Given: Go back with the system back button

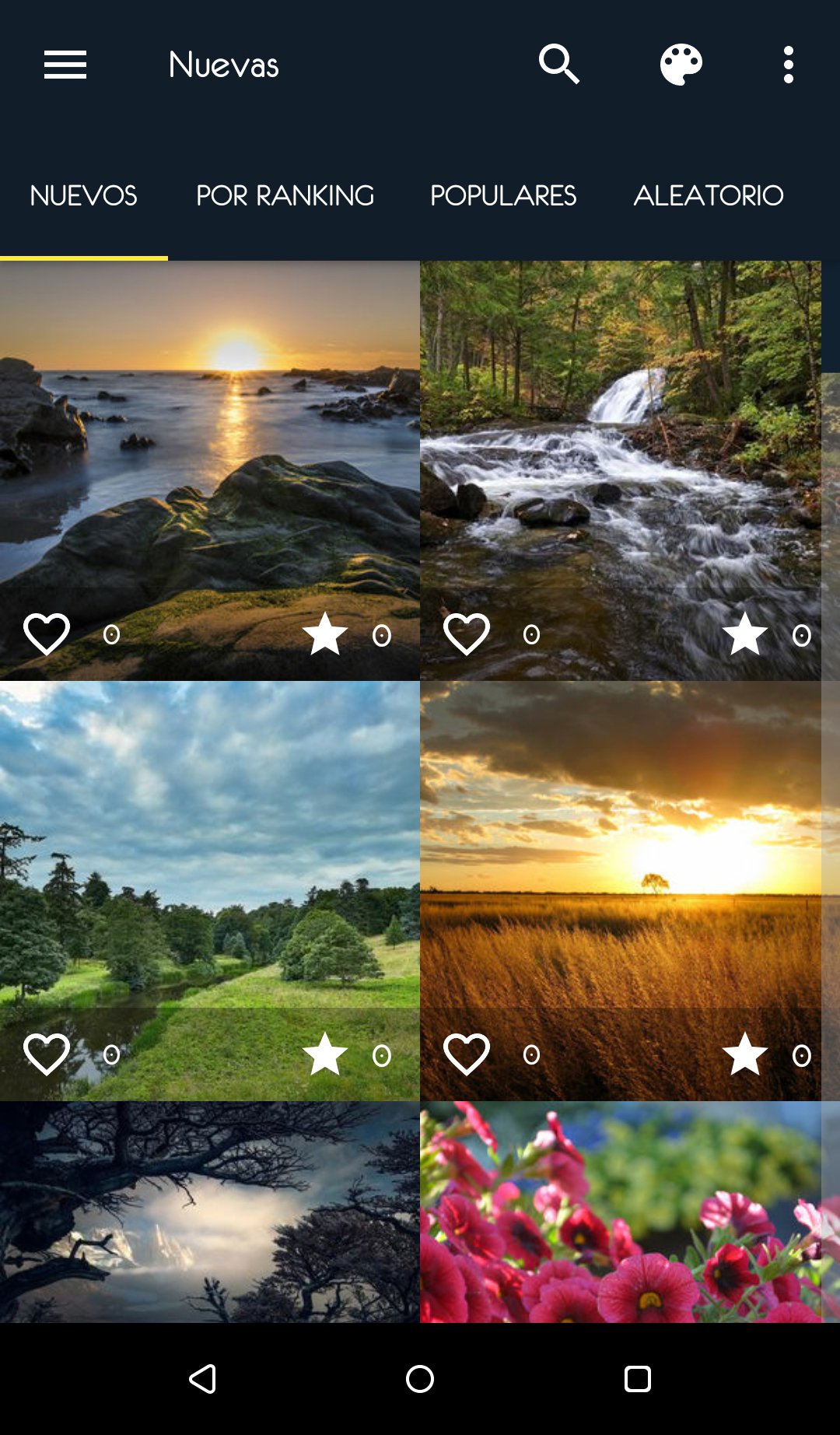Looking at the screenshot, I should point(203,1378).
